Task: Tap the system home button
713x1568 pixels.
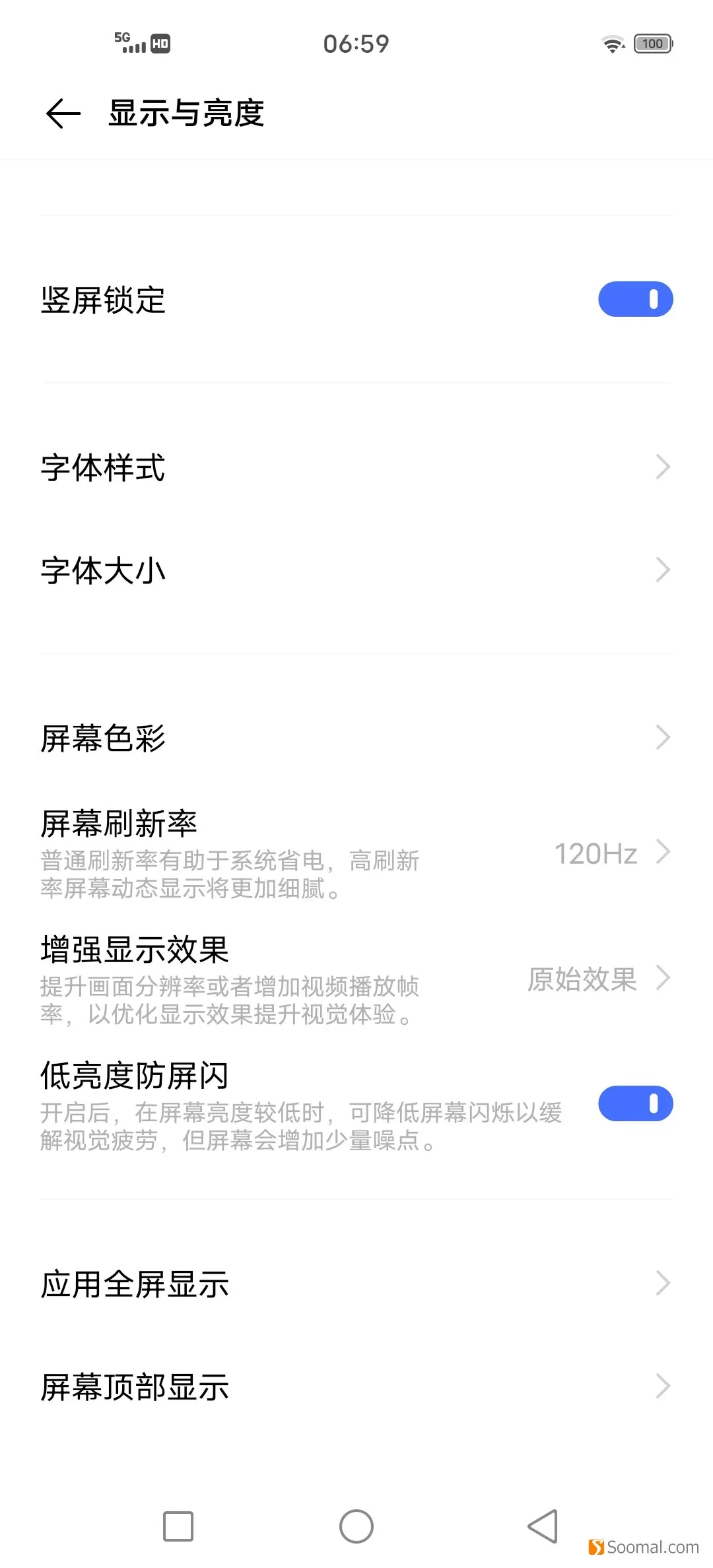Action: [356, 1526]
